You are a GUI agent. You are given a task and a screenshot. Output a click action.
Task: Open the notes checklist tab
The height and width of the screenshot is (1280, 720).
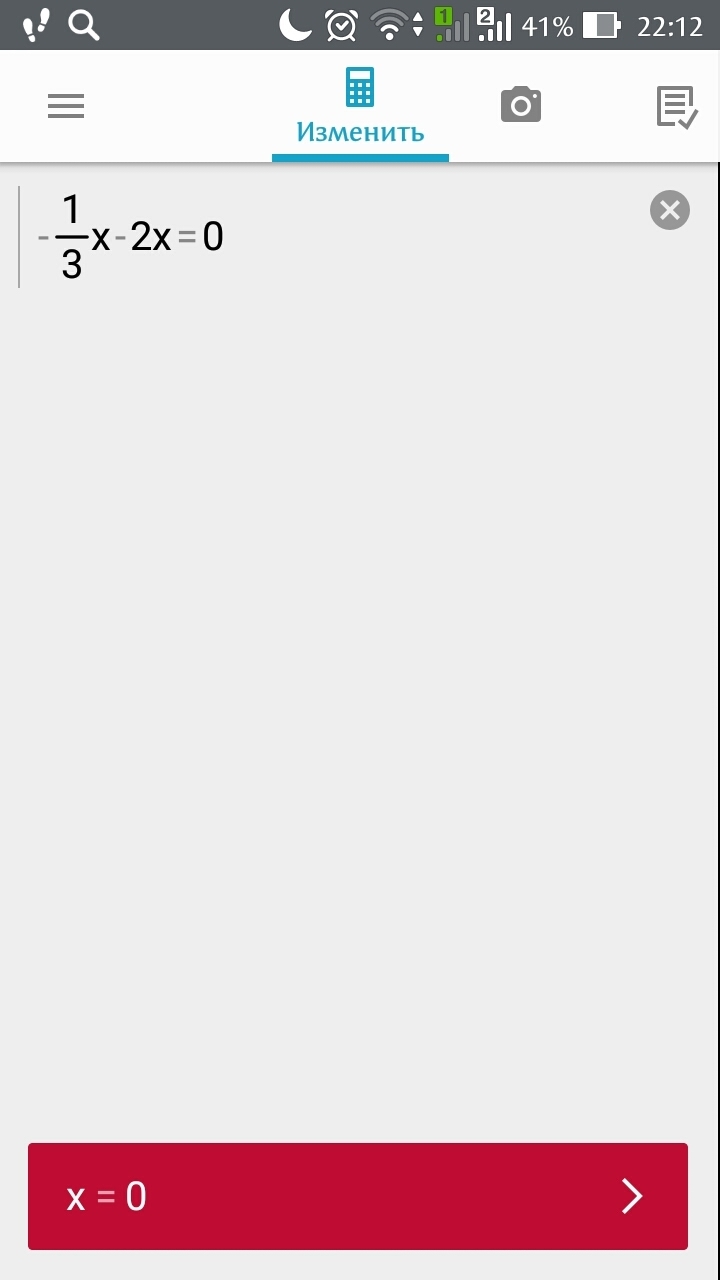pyautogui.click(x=676, y=107)
